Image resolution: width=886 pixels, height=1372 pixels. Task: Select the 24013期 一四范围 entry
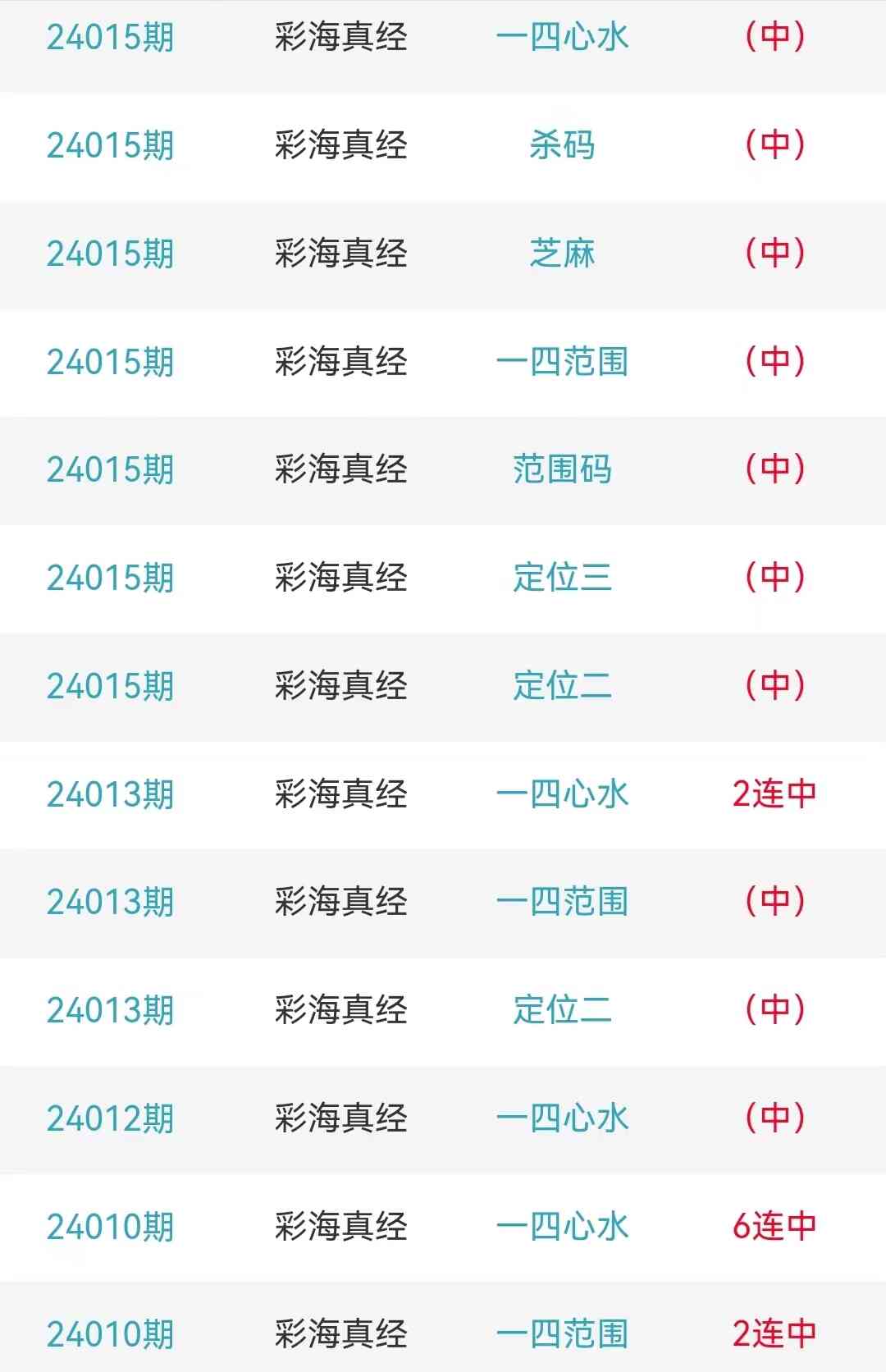click(562, 903)
